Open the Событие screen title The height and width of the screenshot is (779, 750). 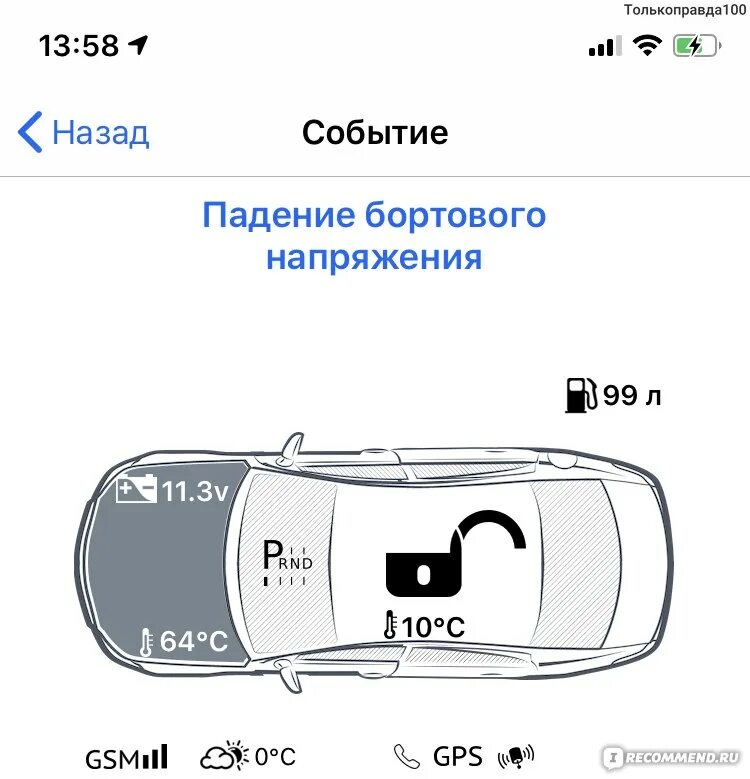[375, 131]
